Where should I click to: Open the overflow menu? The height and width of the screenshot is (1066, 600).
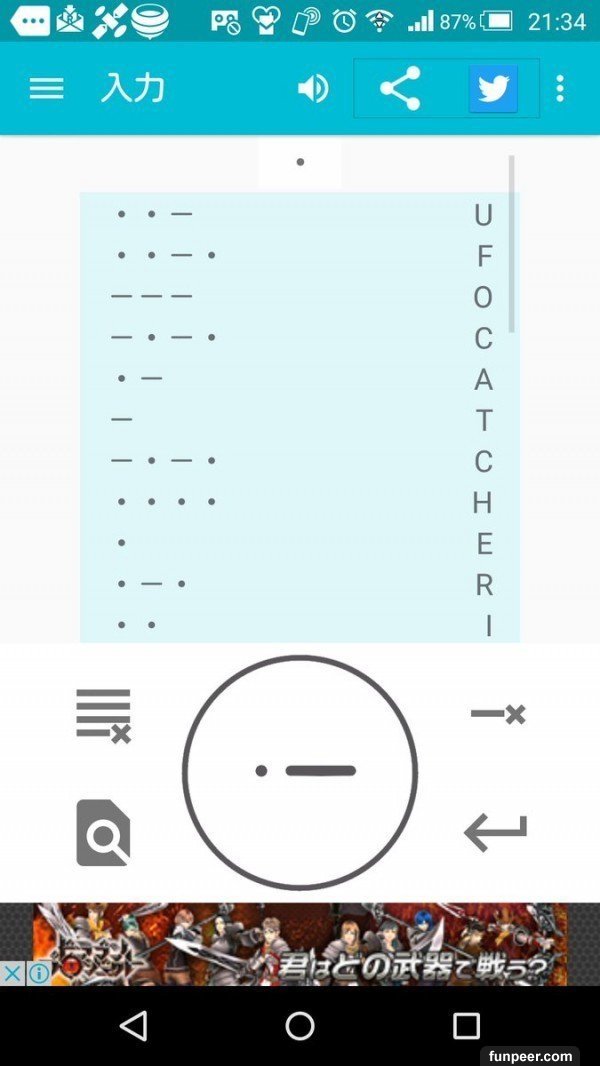560,89
